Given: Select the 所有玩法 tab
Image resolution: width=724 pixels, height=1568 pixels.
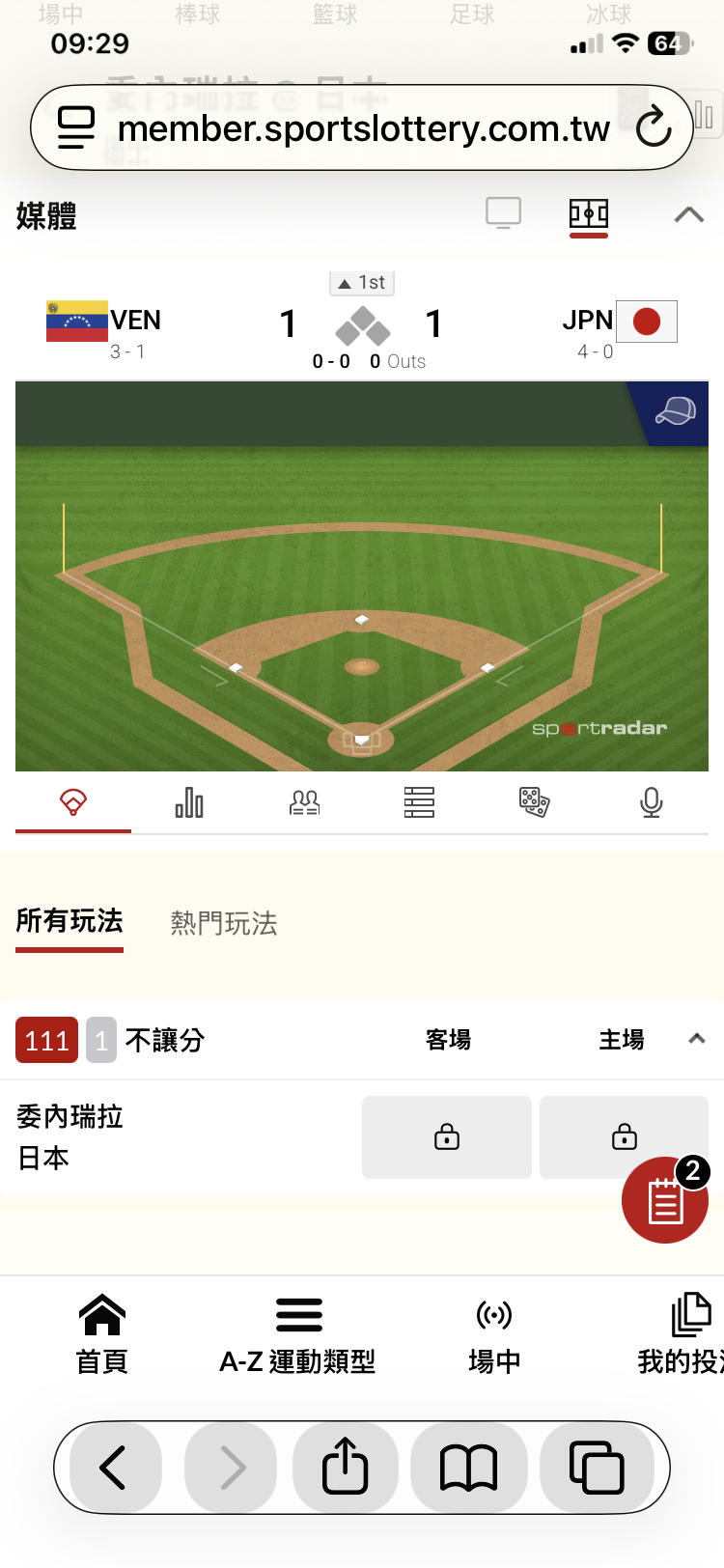Looking at the screenshot, I should (70, 922).
